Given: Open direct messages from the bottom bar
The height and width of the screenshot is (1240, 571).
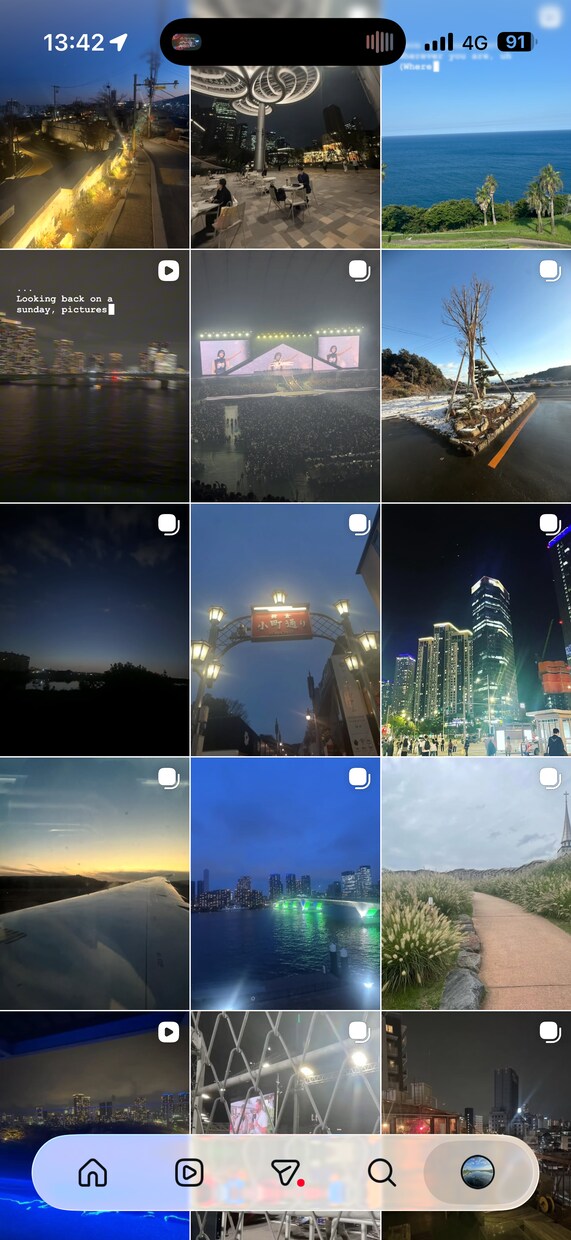Looking at the screenshot, I should click(286, 1172).
